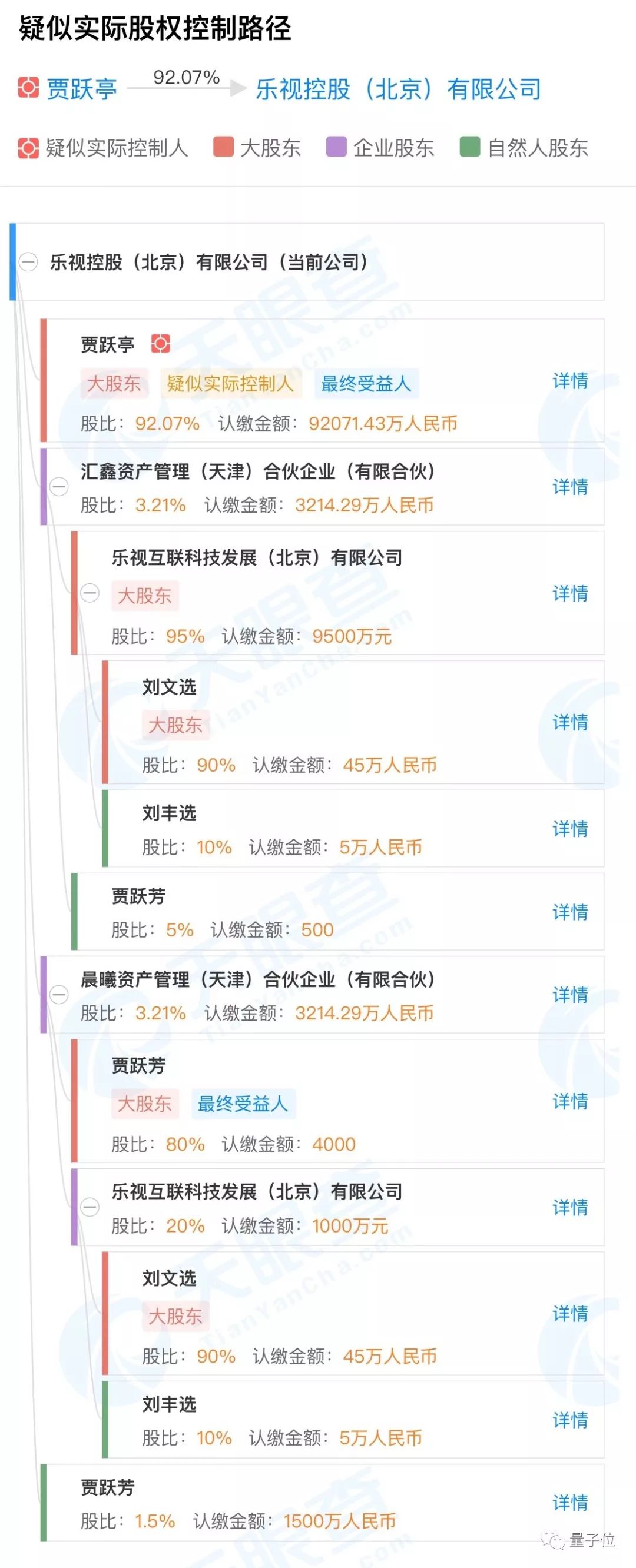Collapse the 晨曦资产管理（天津）合伙企业 node
636x1568 pixels.
tap(59, 995)
